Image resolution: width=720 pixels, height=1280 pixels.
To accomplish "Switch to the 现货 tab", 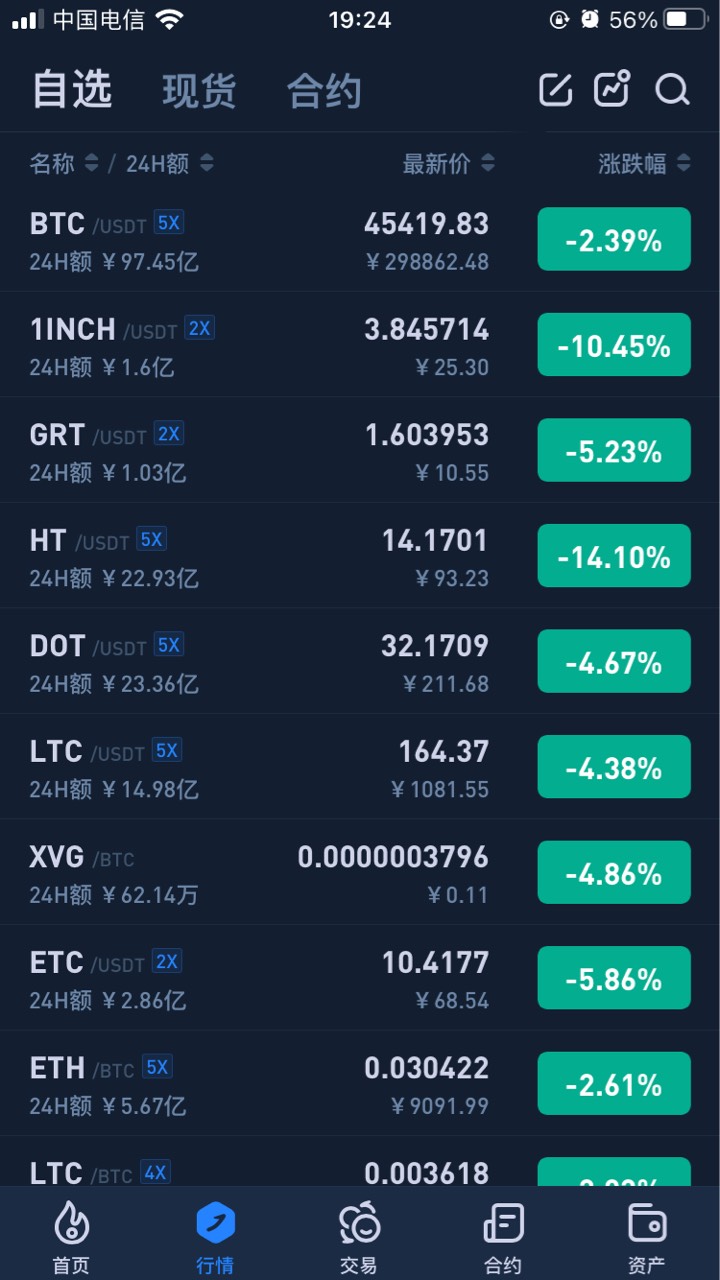I will coord(199,91).
